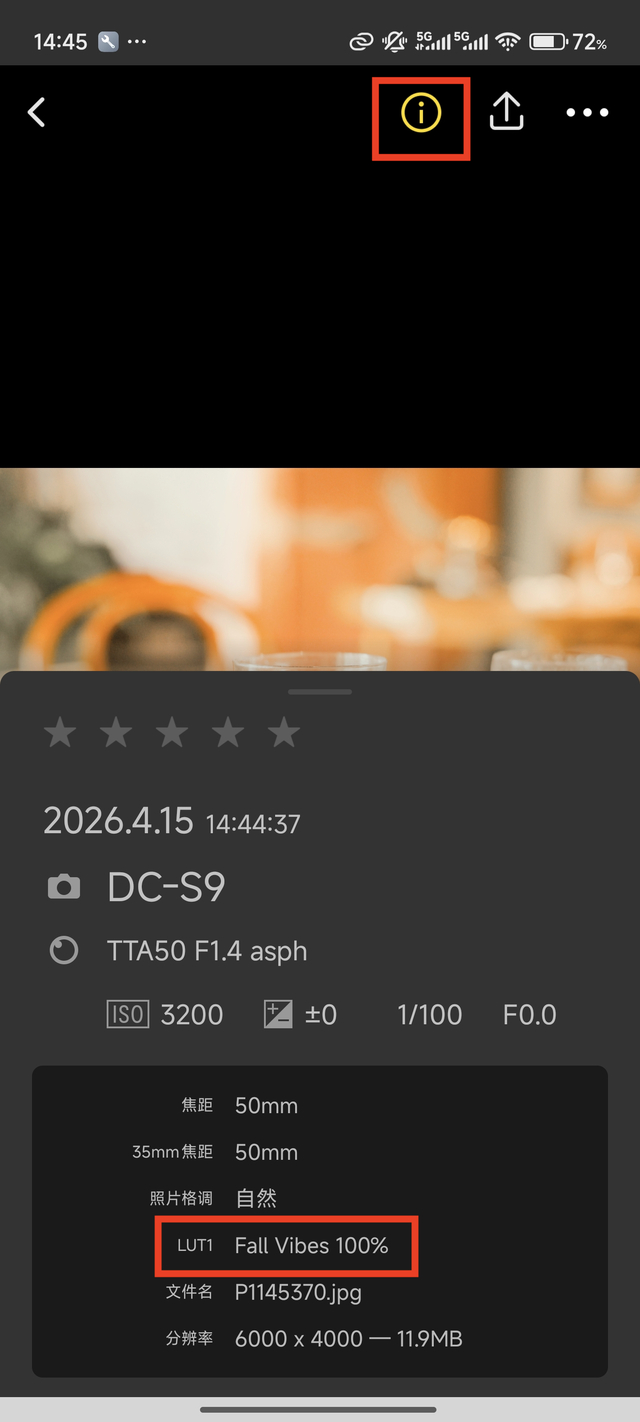640x1422 pixels.
Task: Go back with the top-left arrow
Action: [x=37, y=112]
